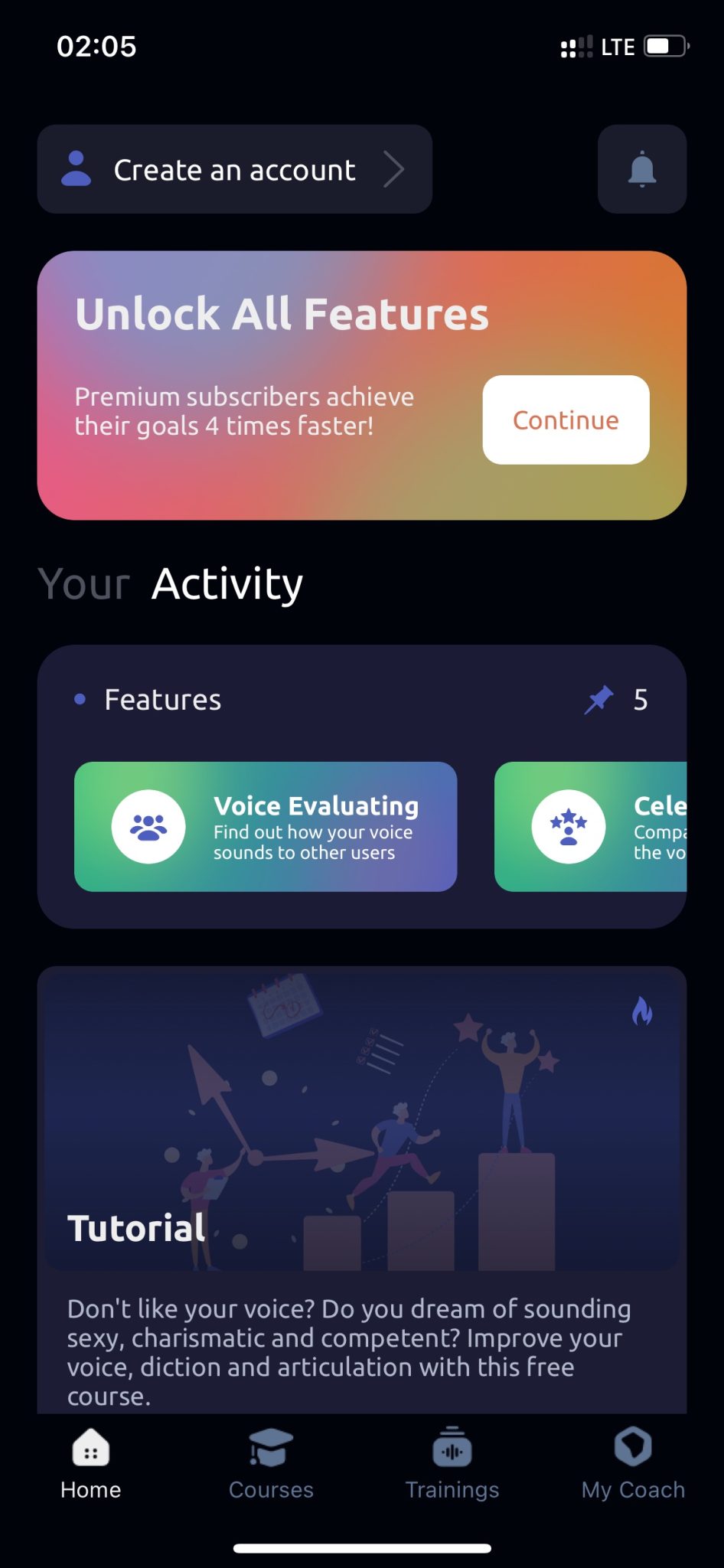Expand Create an account with the chevron arrow
Screen dimensions: 724x1568
395,169
